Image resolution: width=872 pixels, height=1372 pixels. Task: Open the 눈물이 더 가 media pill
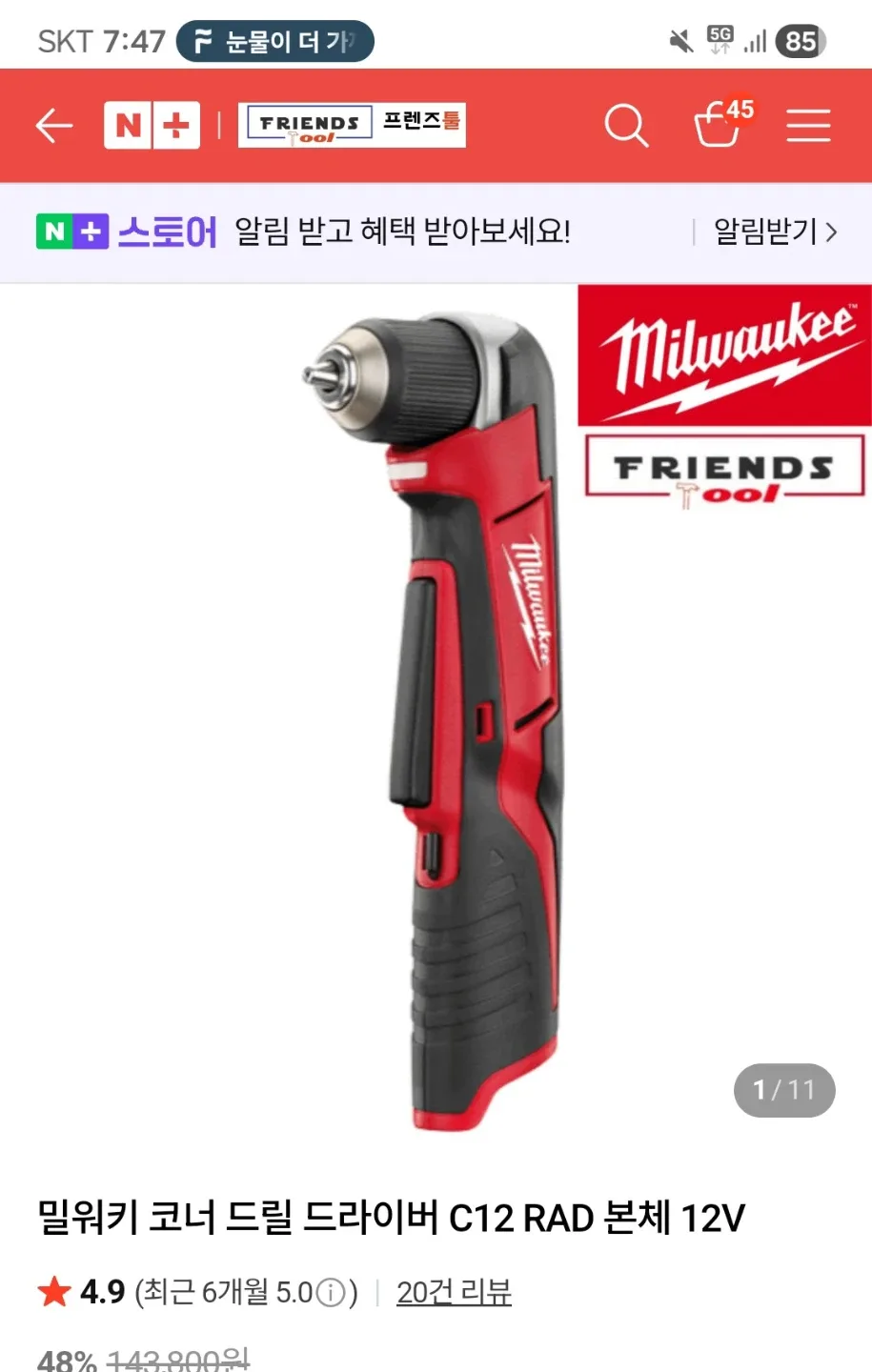[x=275, y=42]
